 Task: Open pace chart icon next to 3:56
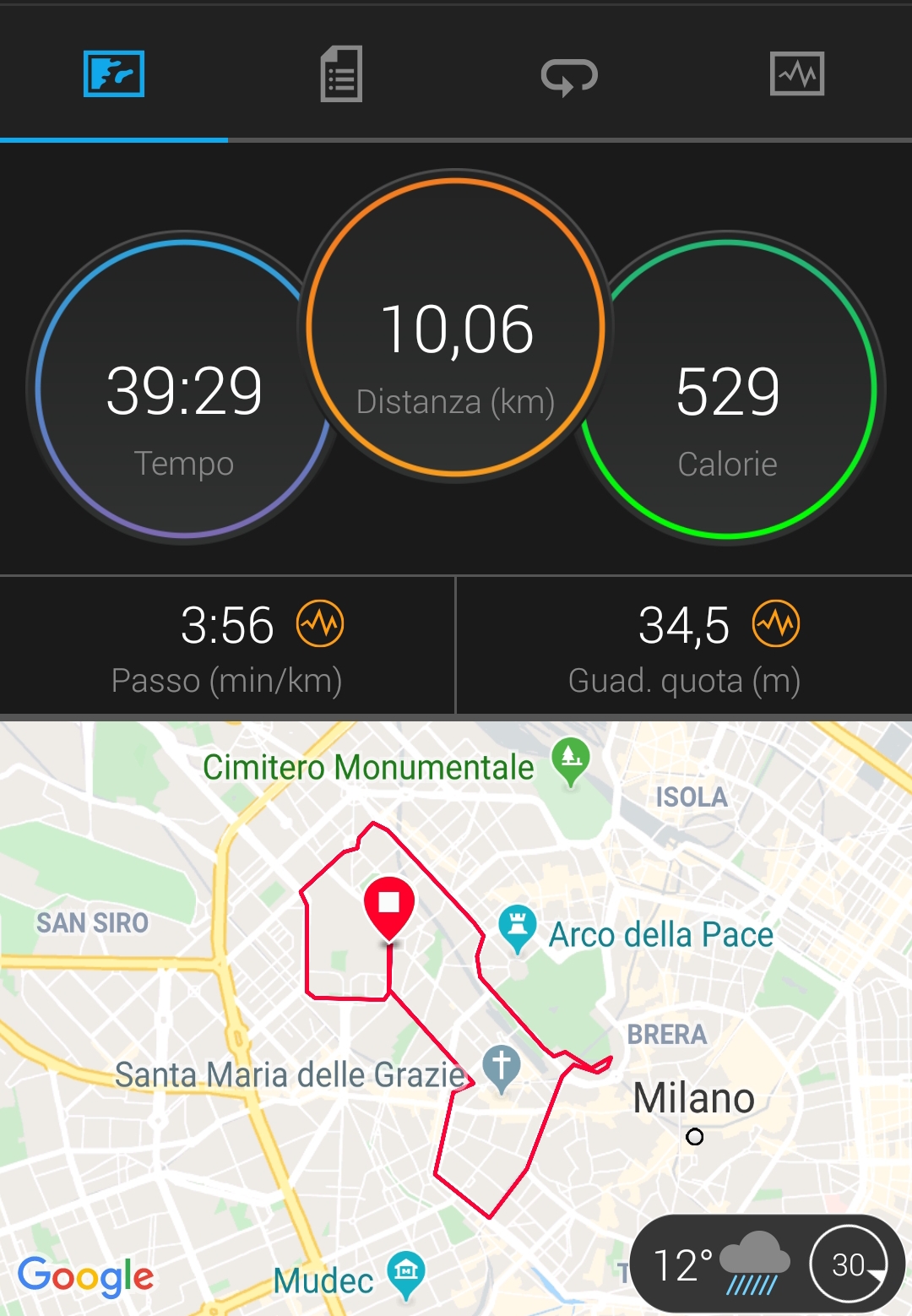coord(320,624)
